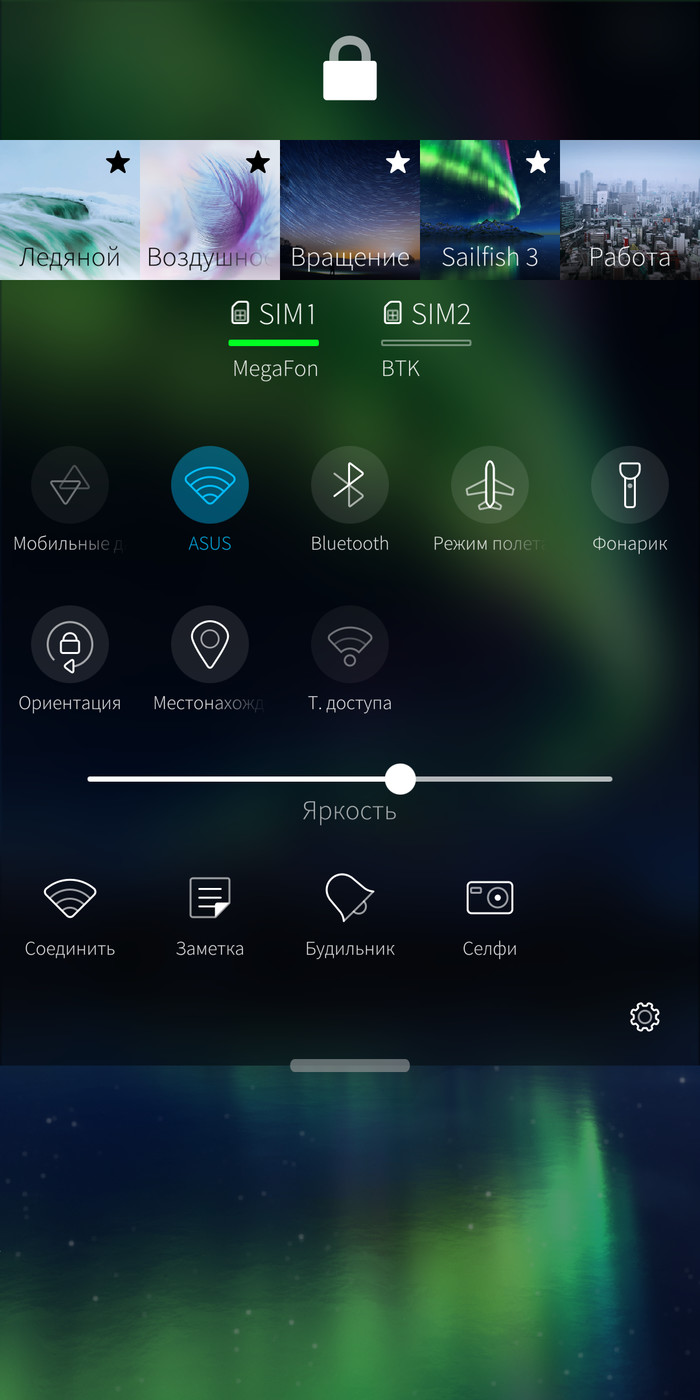Select the Ледяной ambience
Viewport: 700px width, 1400px height.
point(70,210)
